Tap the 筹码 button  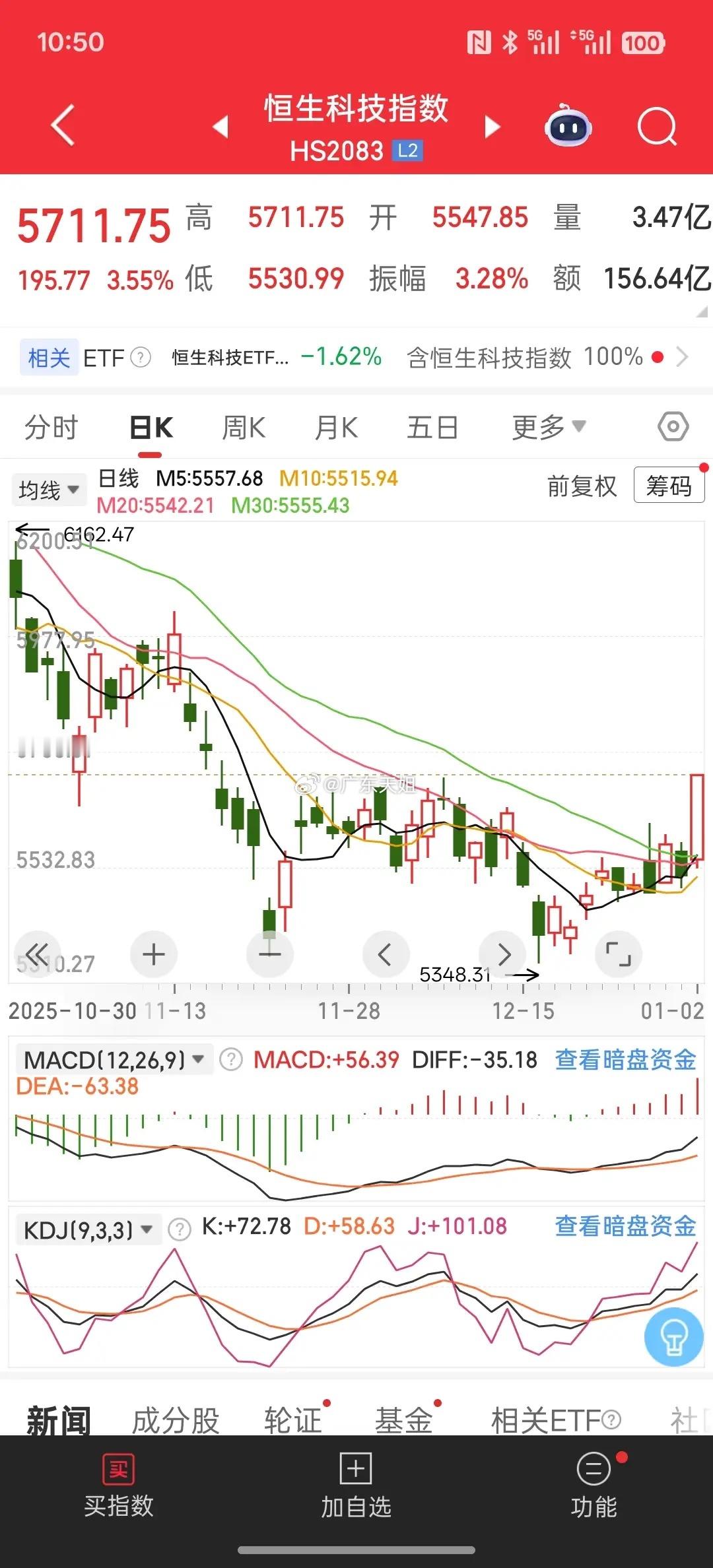pos(668,486)
